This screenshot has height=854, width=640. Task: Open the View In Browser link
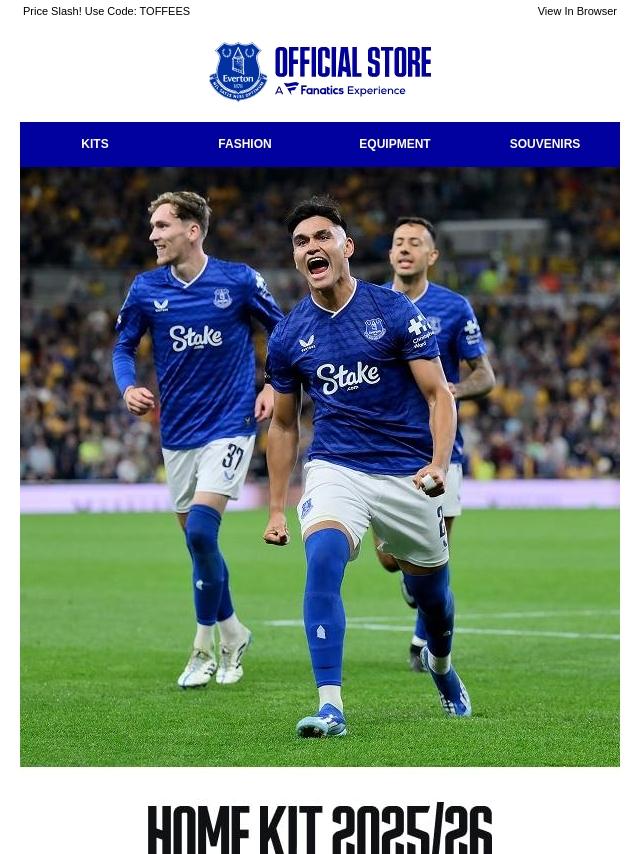point(576,12)
